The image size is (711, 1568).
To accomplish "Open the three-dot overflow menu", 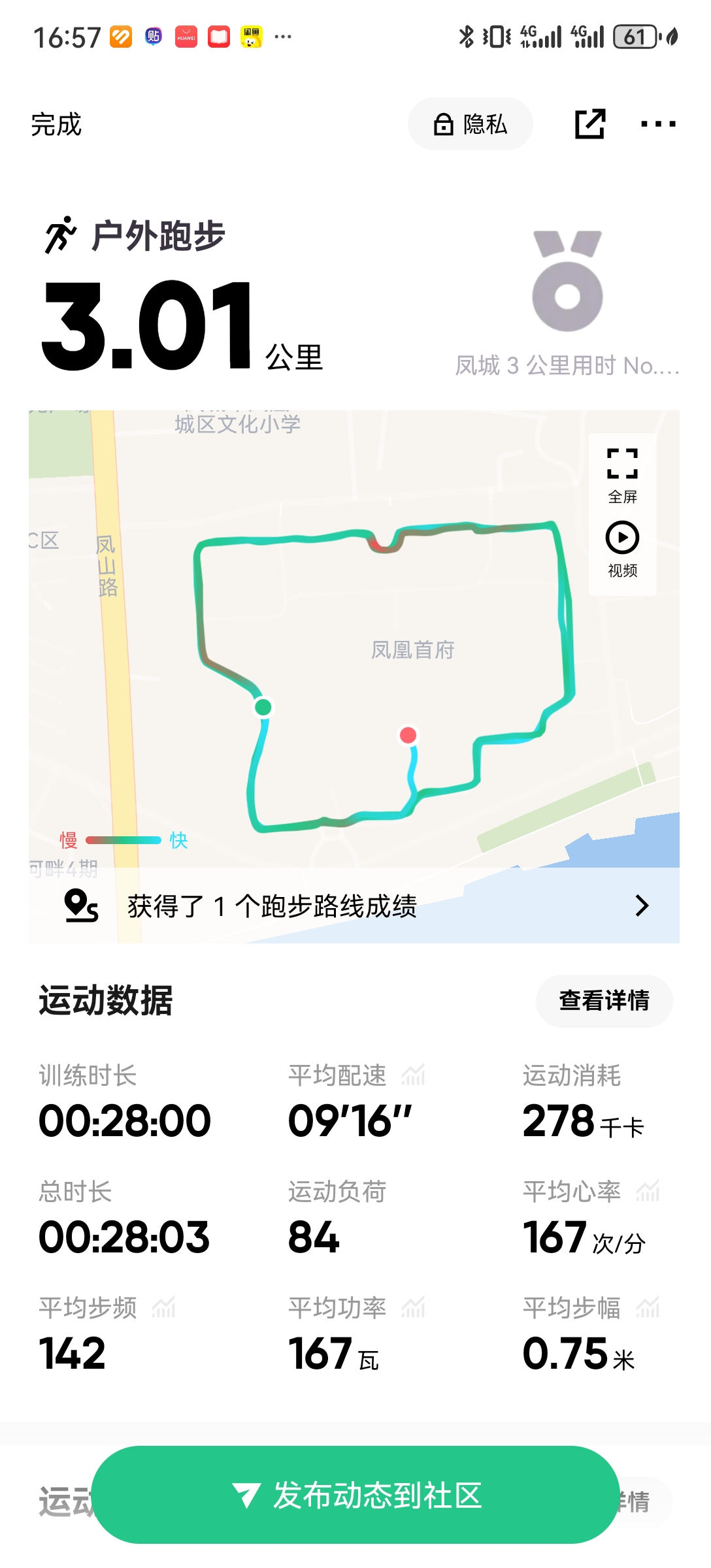I will click(x=658, y=124).
